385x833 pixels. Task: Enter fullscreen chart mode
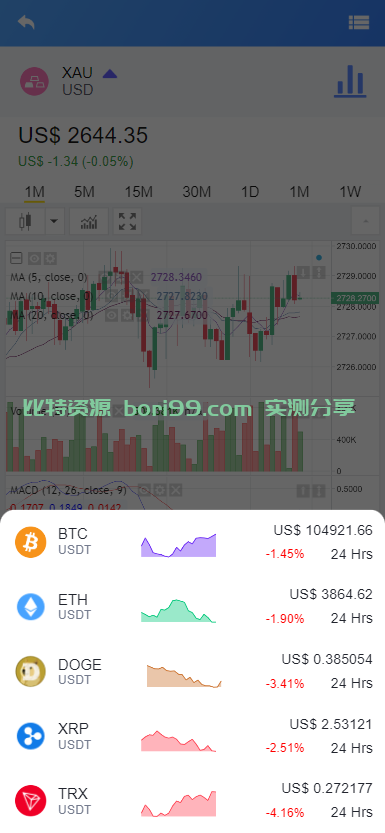click(127, 222)
